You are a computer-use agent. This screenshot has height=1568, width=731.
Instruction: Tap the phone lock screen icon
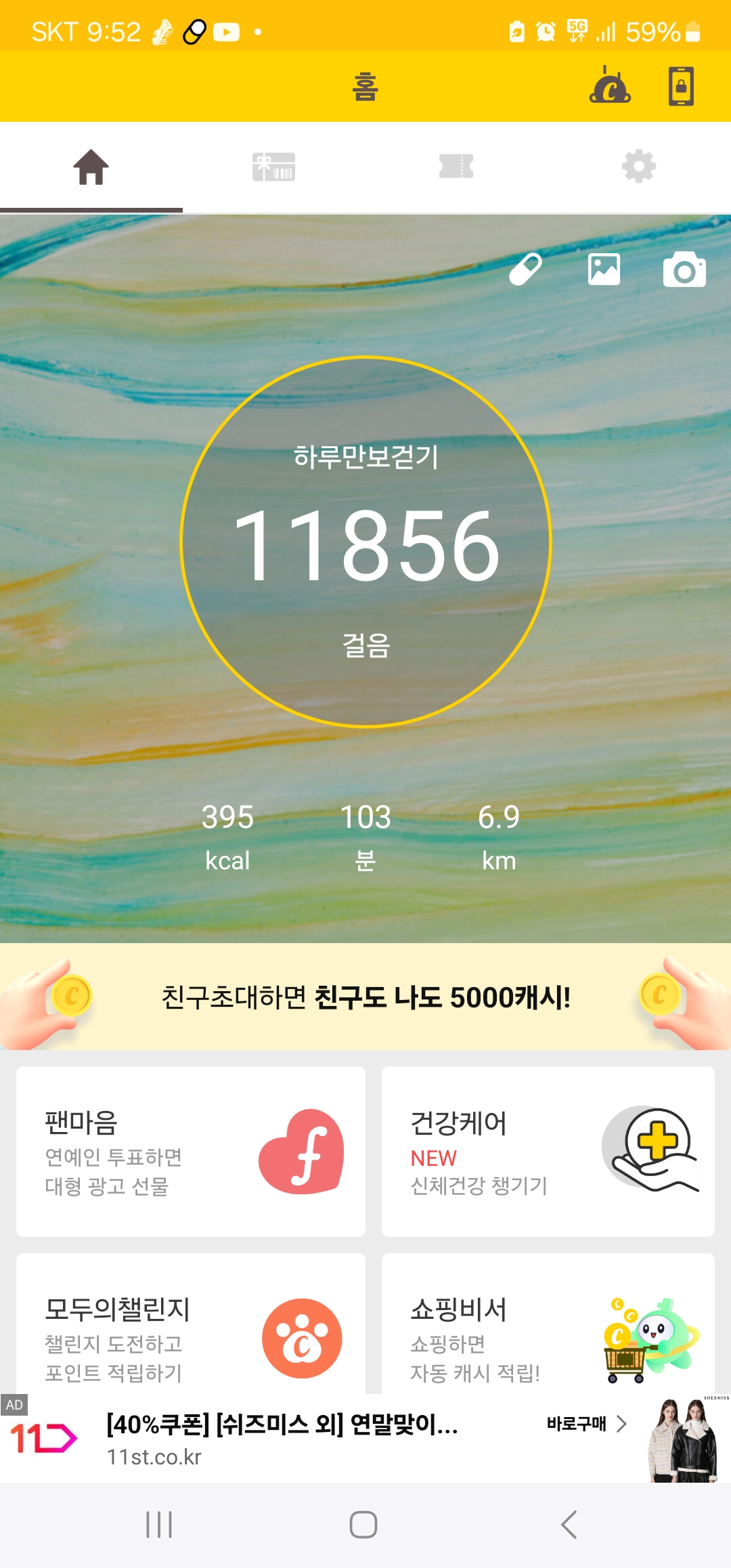[x=681, y=87]
